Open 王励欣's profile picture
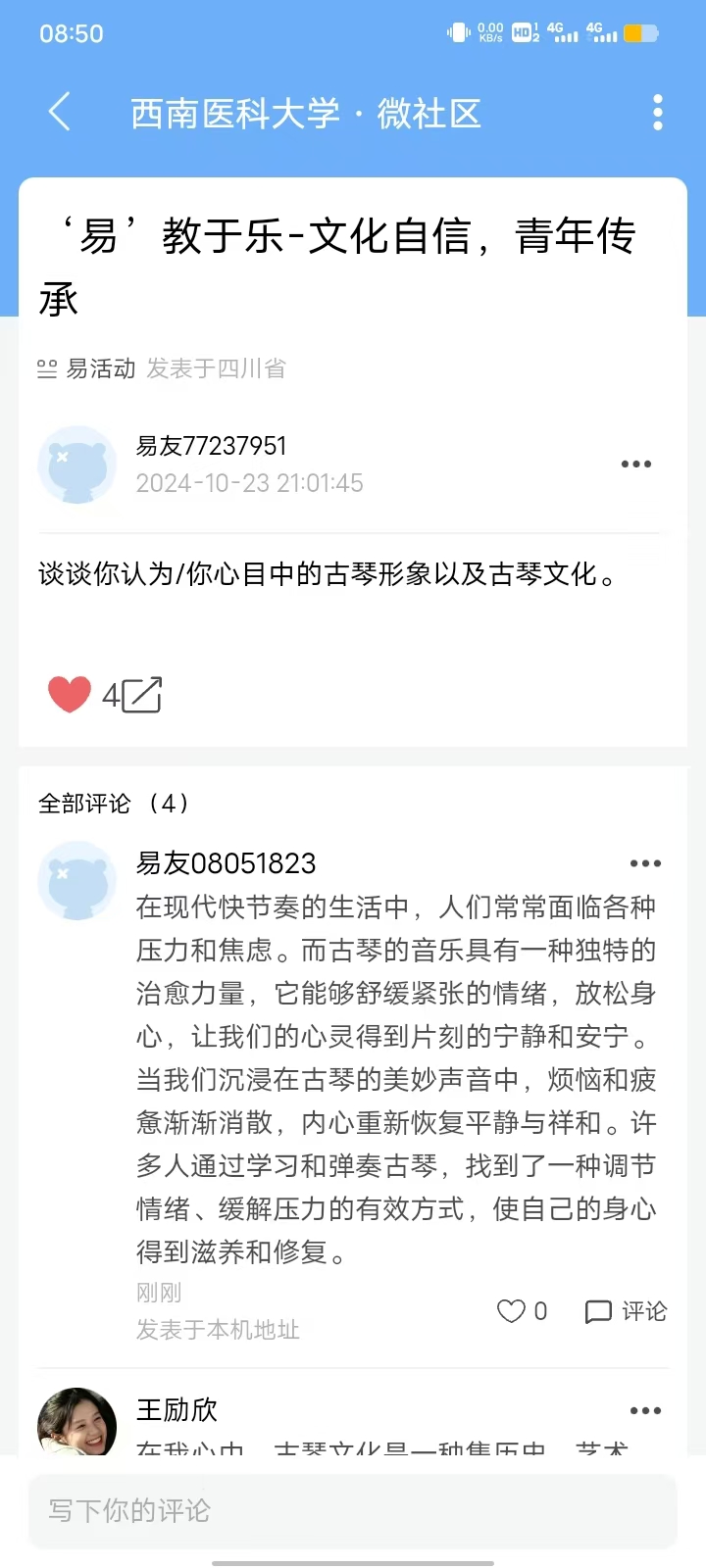 pos(76,1423)
